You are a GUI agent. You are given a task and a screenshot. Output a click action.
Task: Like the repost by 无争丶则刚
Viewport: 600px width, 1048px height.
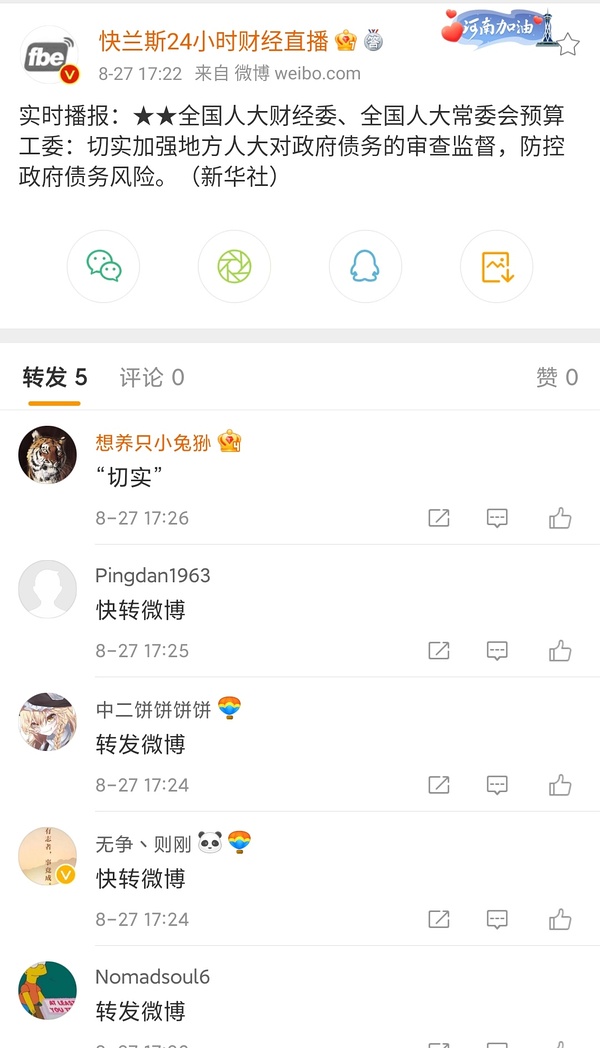[x=560, y=919]
